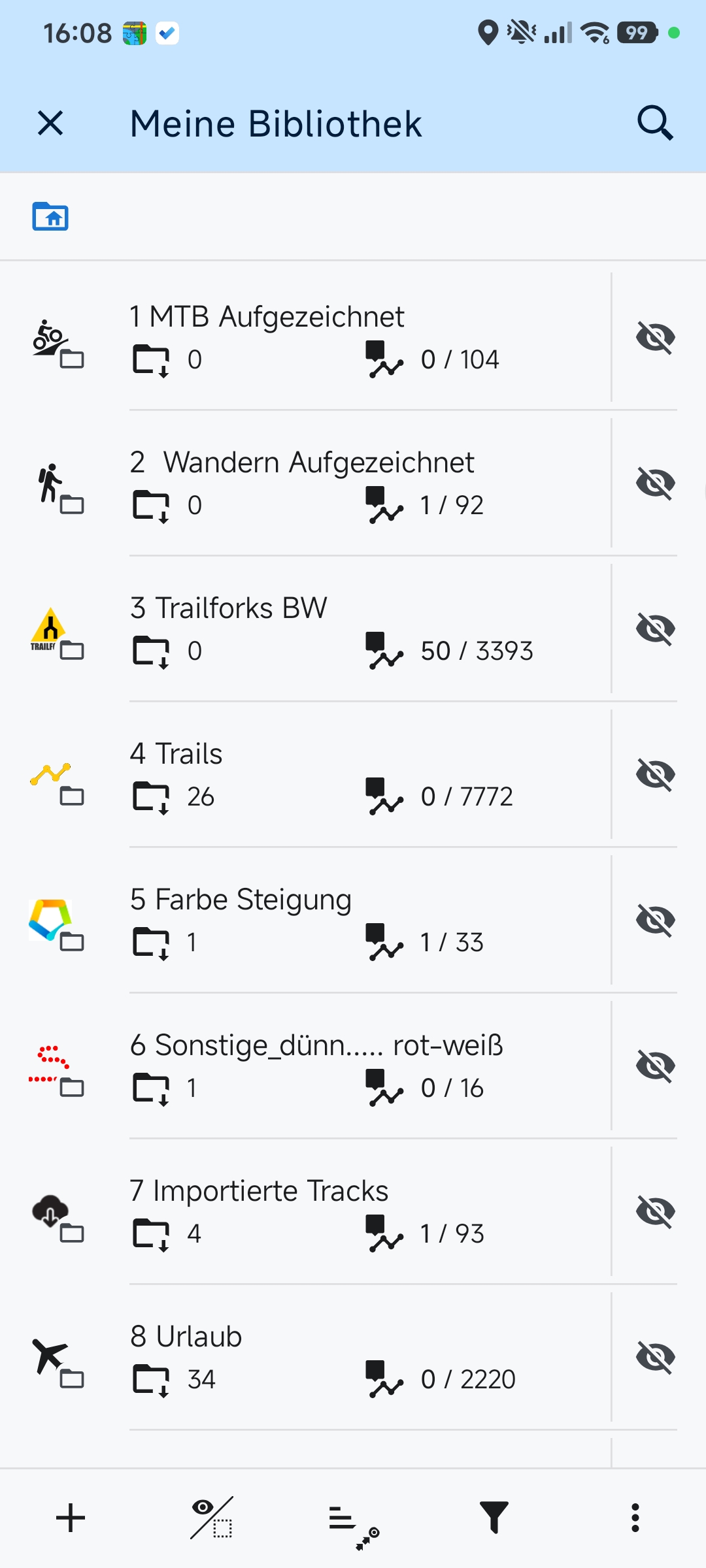Toggle visibility of 4 Trails

(655, 774)
